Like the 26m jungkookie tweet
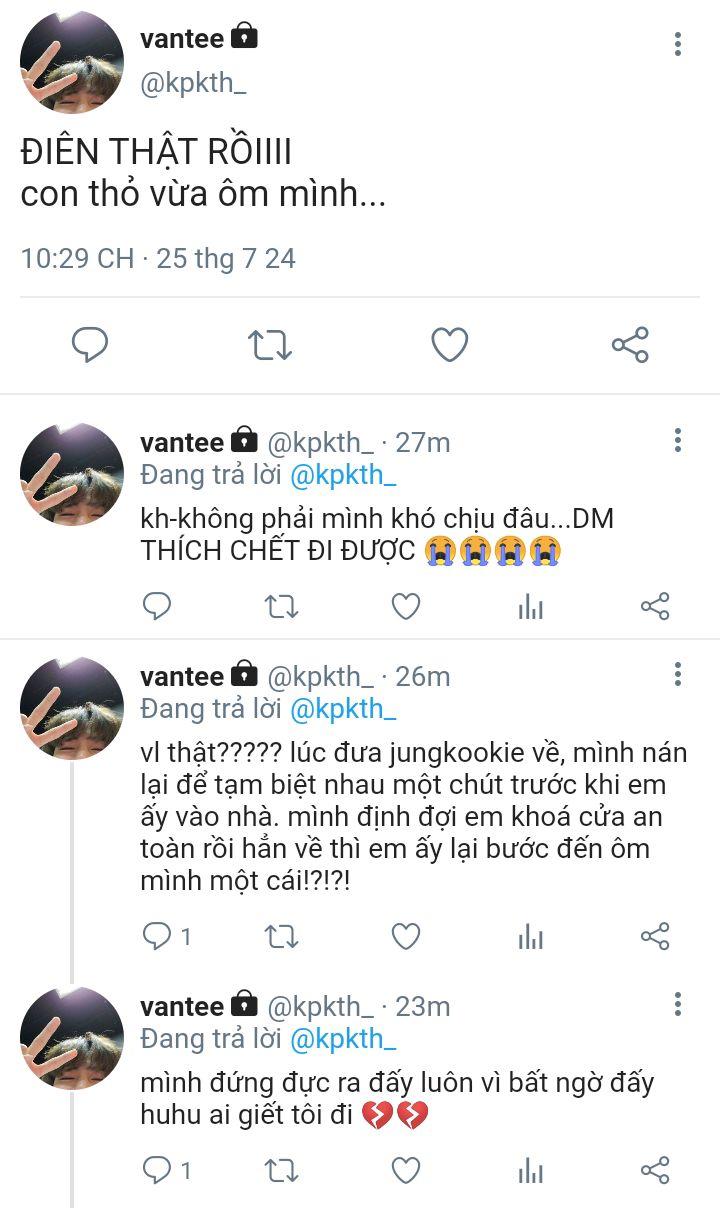Viewport: 720px width, 1208px height. click(x=405, y=936)
